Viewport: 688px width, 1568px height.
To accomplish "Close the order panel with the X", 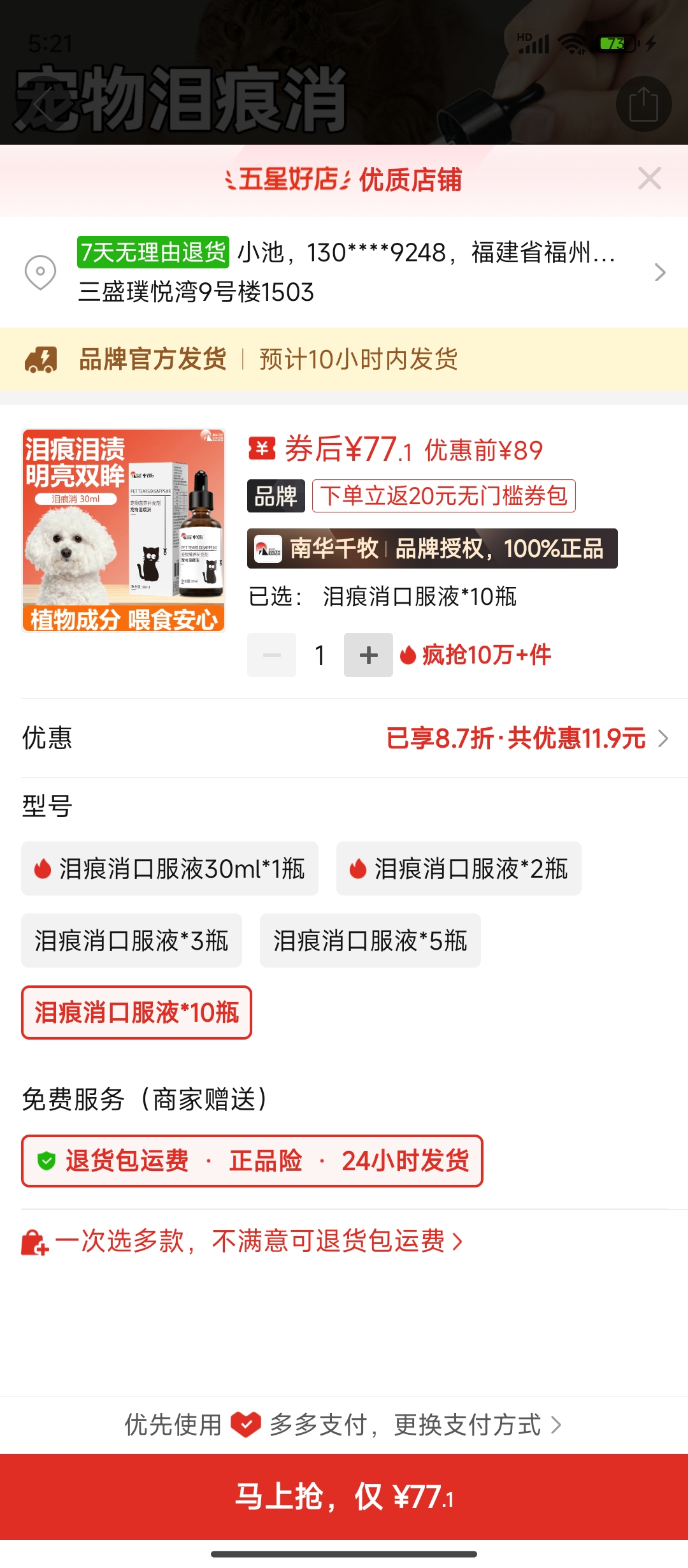I will coord(649,178).
